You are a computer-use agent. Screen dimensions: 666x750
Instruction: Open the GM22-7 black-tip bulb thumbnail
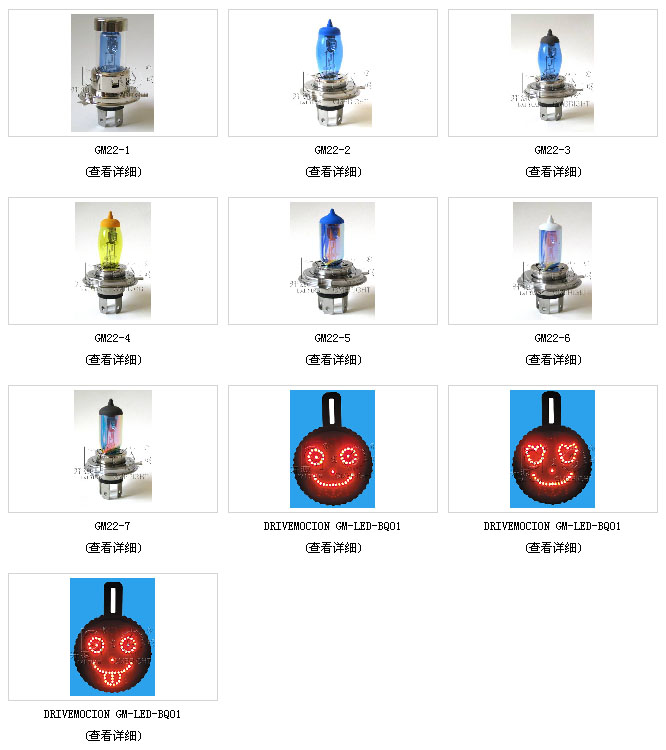tap(112, 449)
